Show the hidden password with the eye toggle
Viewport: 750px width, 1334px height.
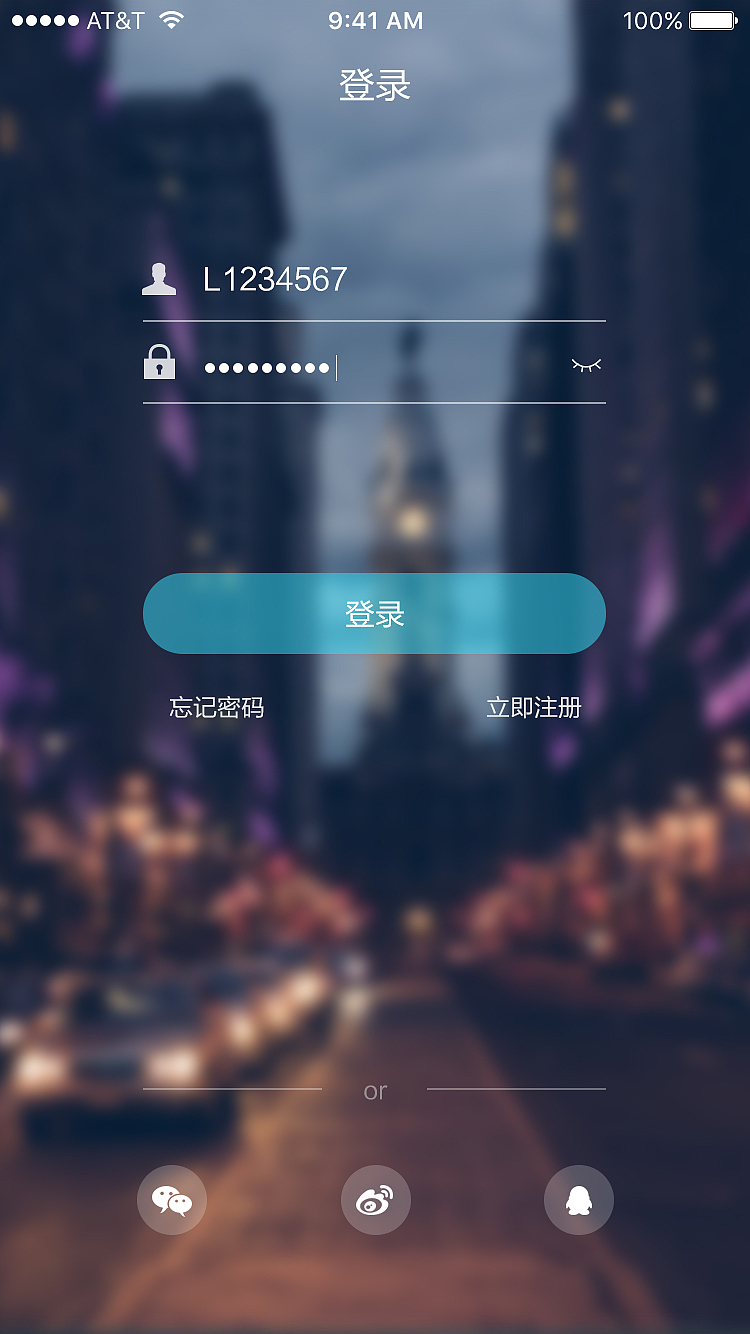pyautogui.click(x=587, y=364)
